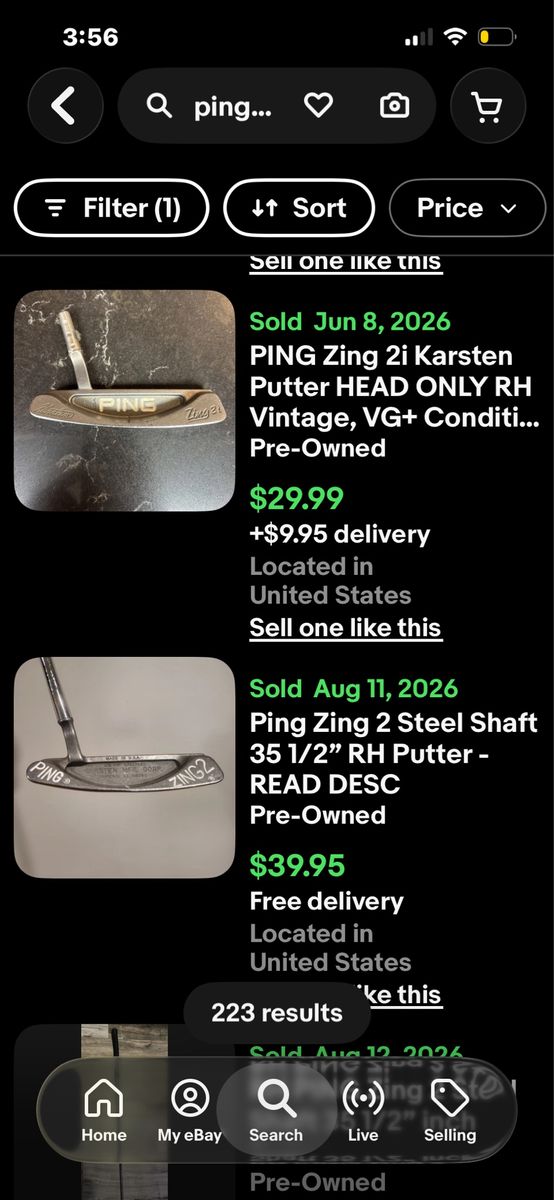This screenshot has height=1200, width=554.
Task: Expand the Price dropdown chip
Action: pos(467,208)
